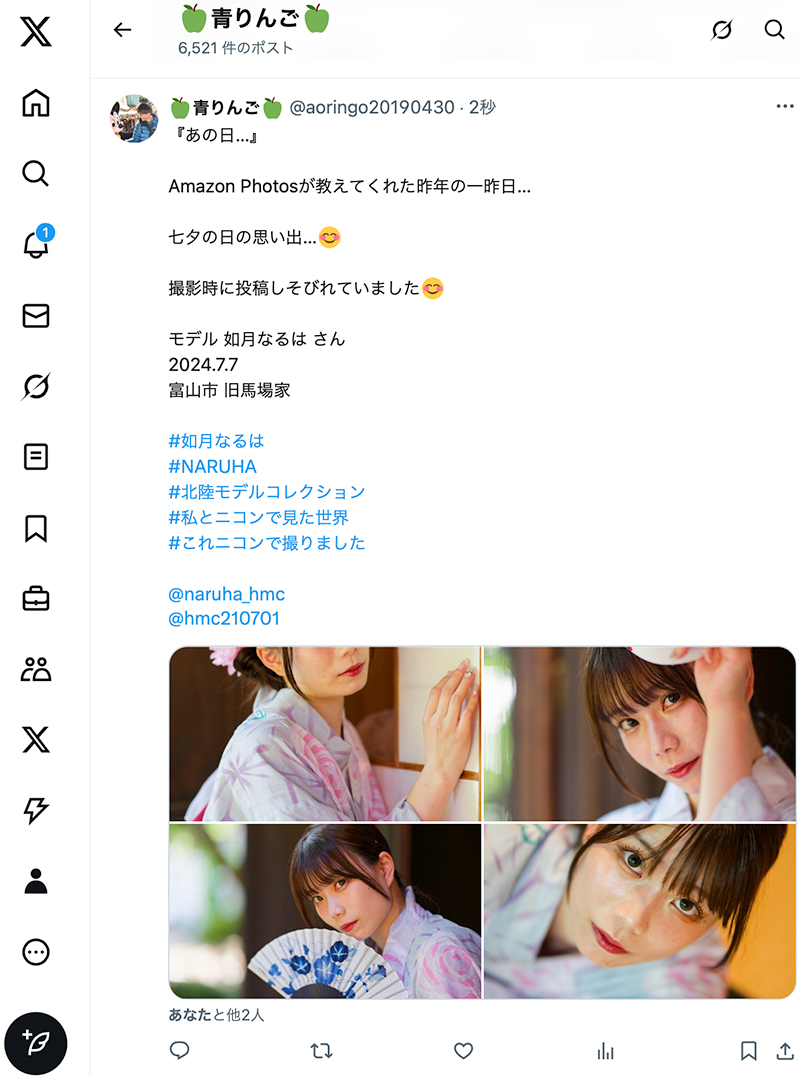
Task: Open Explore in the sidebar
Action: pyautogui.click(x=36, y=174)
